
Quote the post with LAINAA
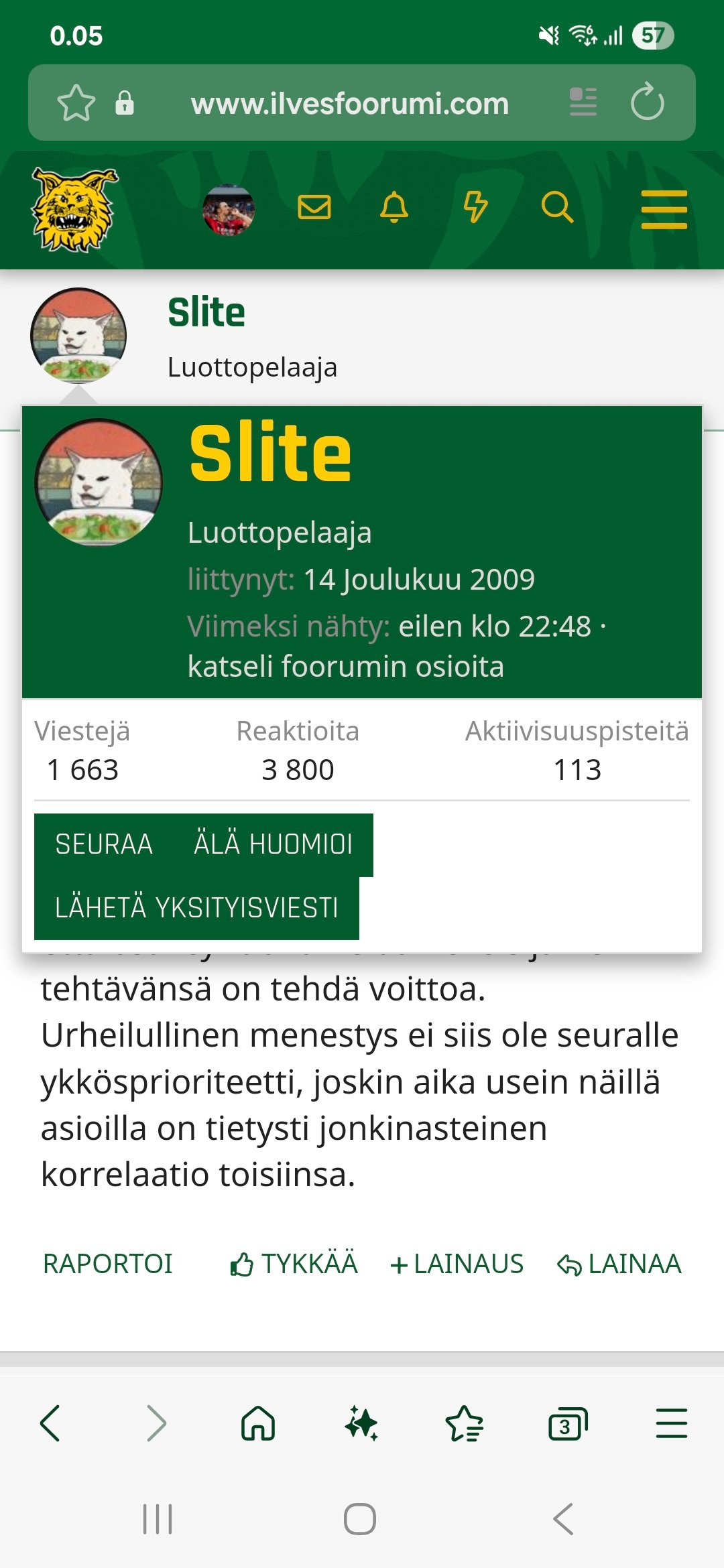click(619, 1264)
